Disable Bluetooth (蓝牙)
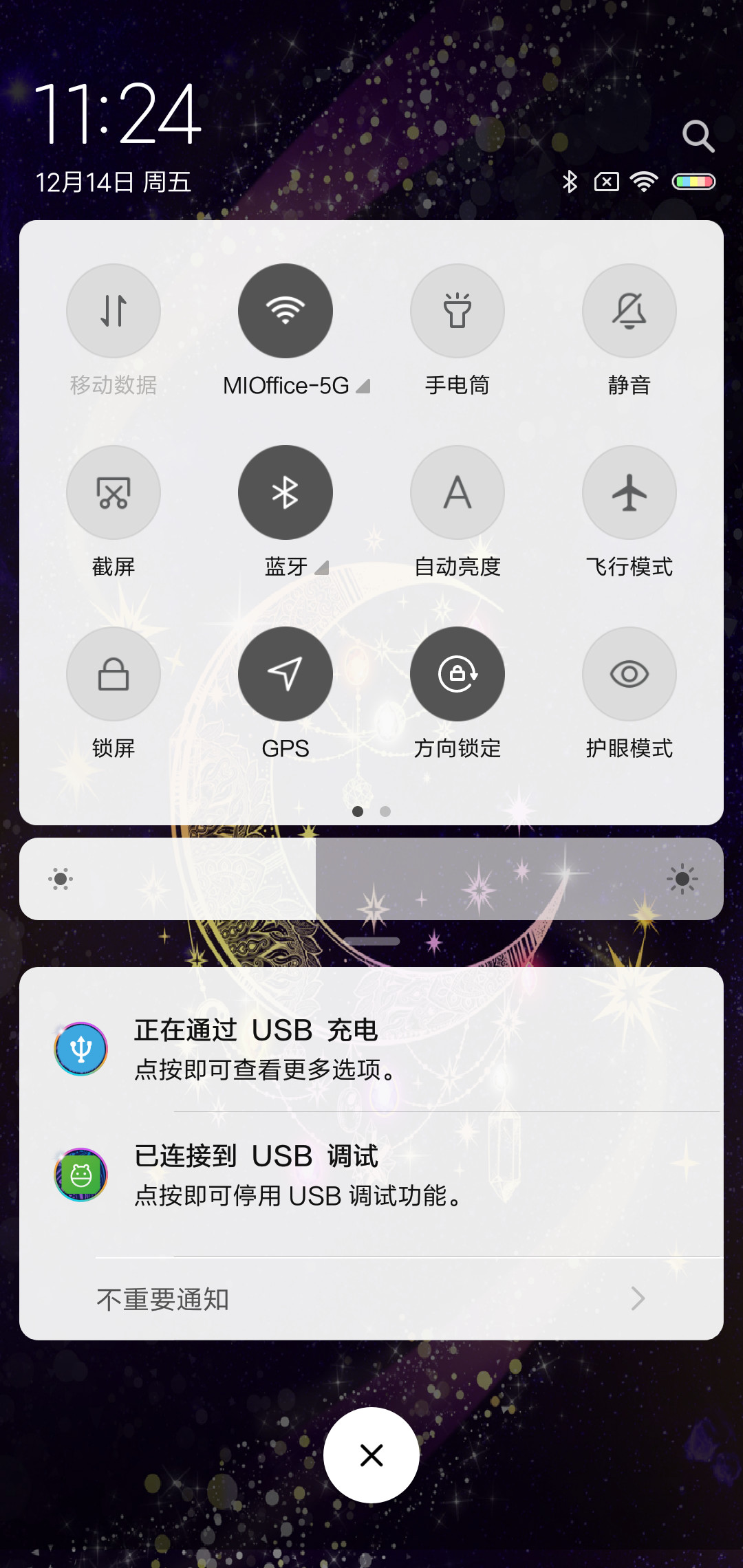The height and width of the screenshot is (1568, 743). (x=286, y=492)
